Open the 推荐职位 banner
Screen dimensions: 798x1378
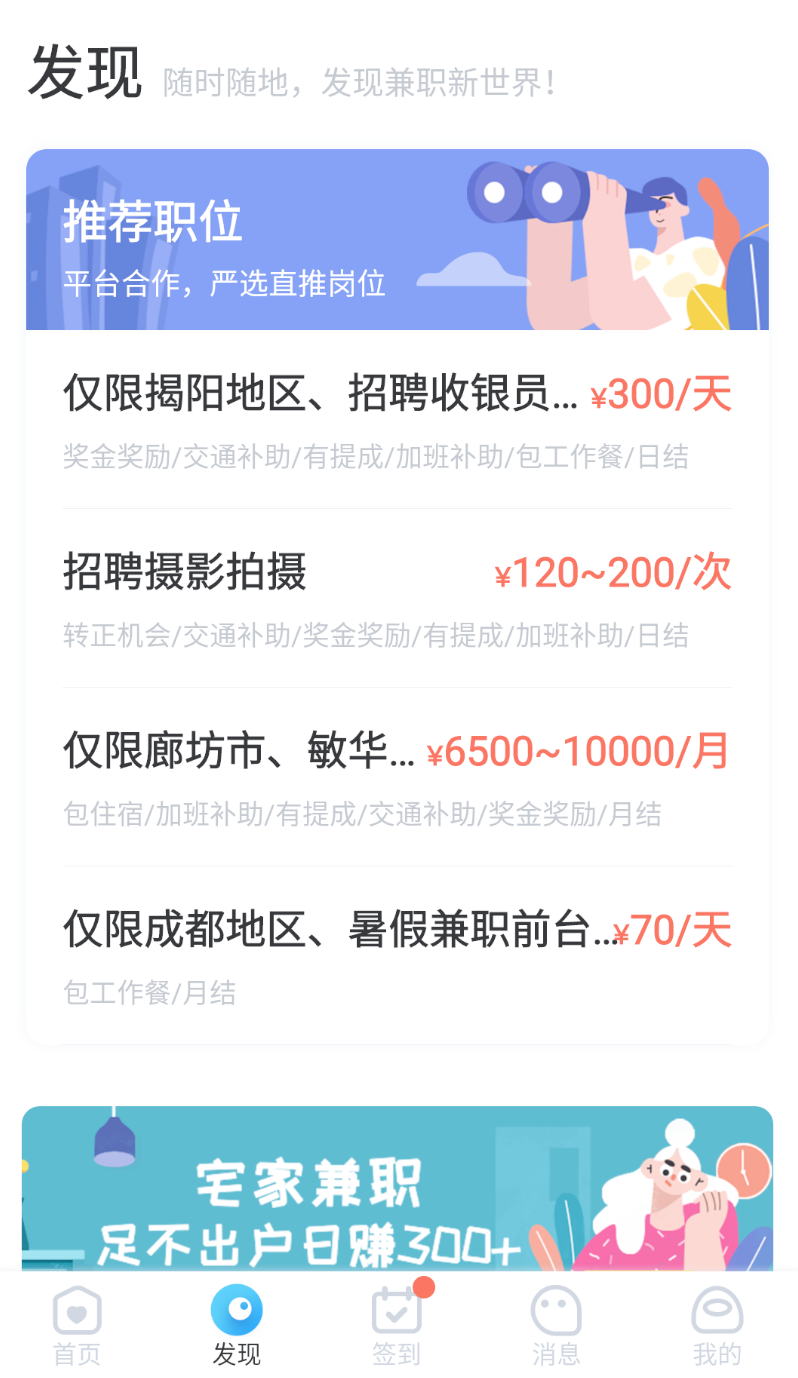coord(397,240)
